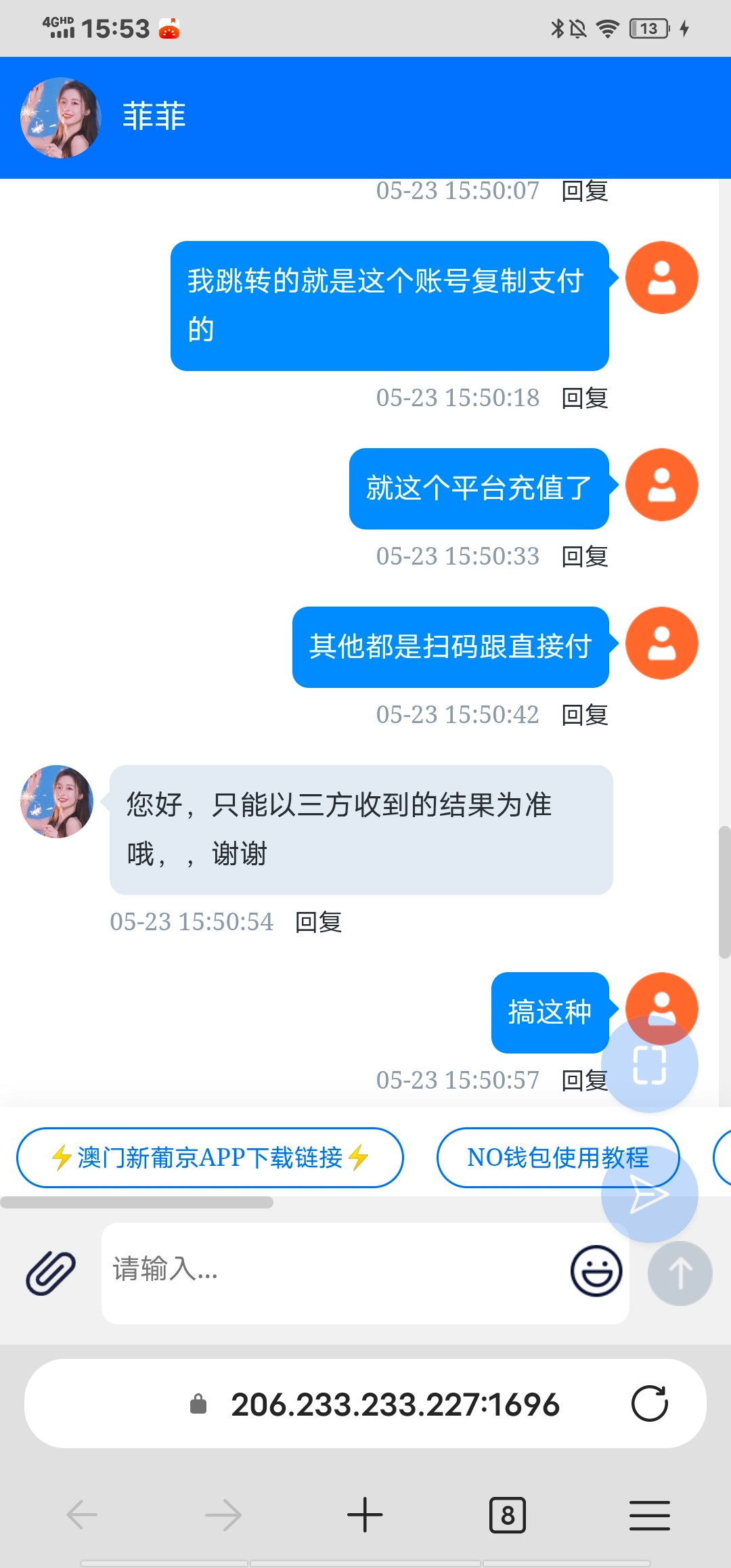
Task: Open the browser hamburger menu
Action: [x=649, y=1515]
